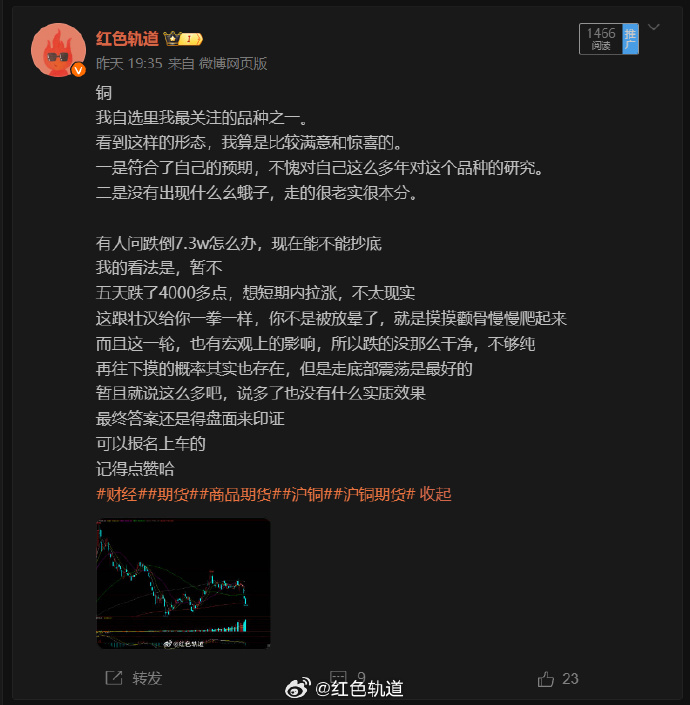
Task: View the copper chart image thumbnail
Action: pyautogui.click(x=183, y=583)
